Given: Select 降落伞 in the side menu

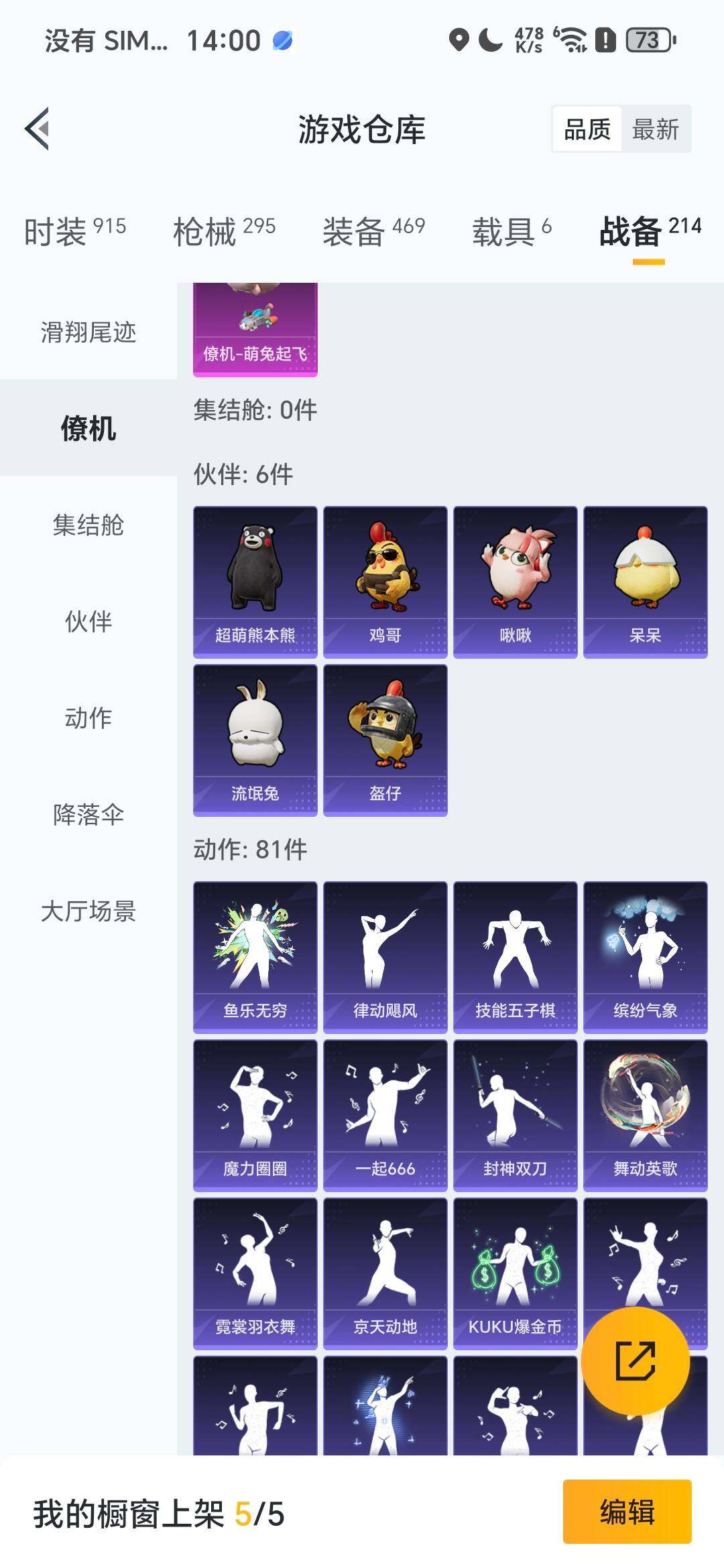Looking at the screenshot, I should click(88, 814).
